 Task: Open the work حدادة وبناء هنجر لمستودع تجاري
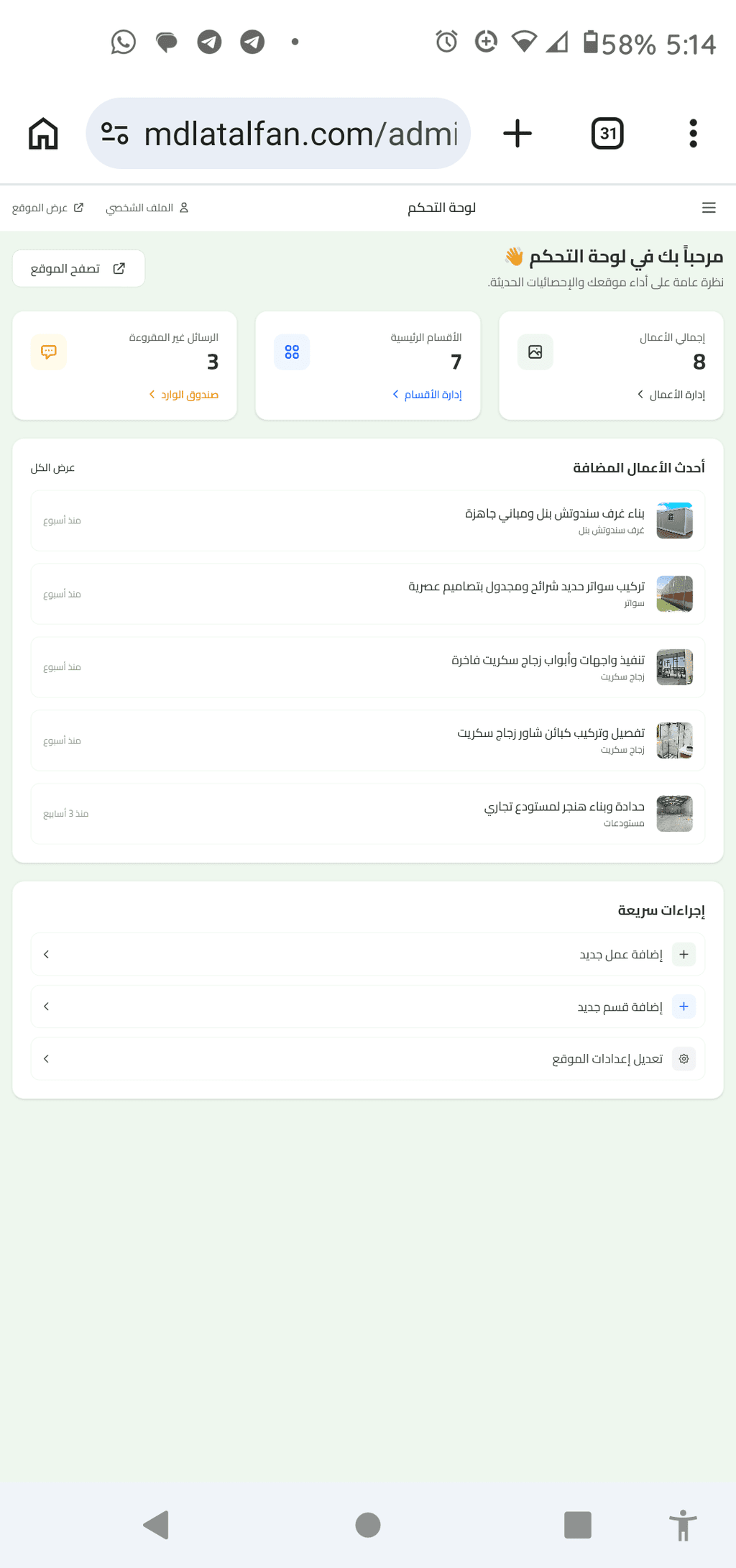pos(368,814)
